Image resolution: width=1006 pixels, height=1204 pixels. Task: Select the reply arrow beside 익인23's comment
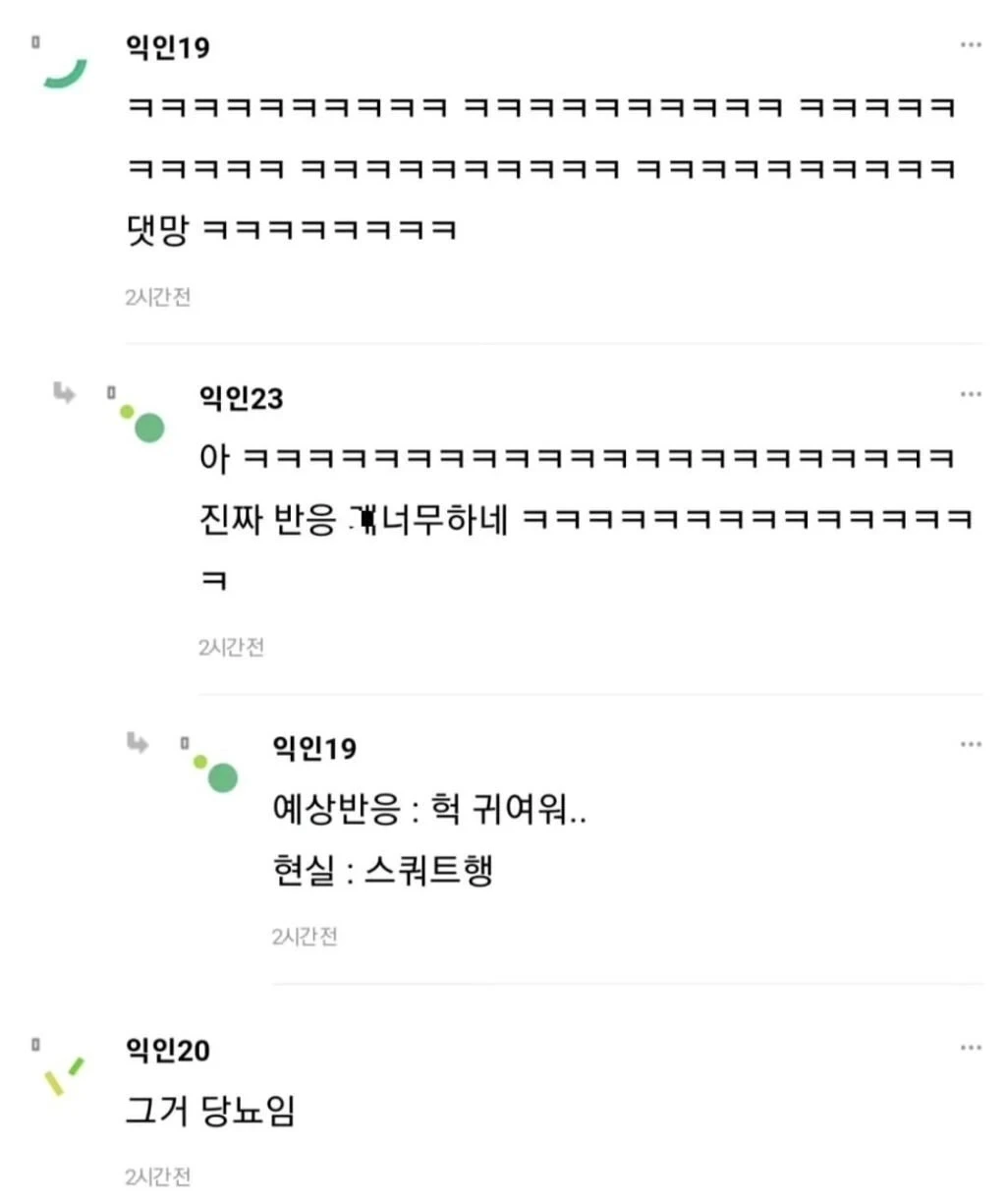point(66,393)
